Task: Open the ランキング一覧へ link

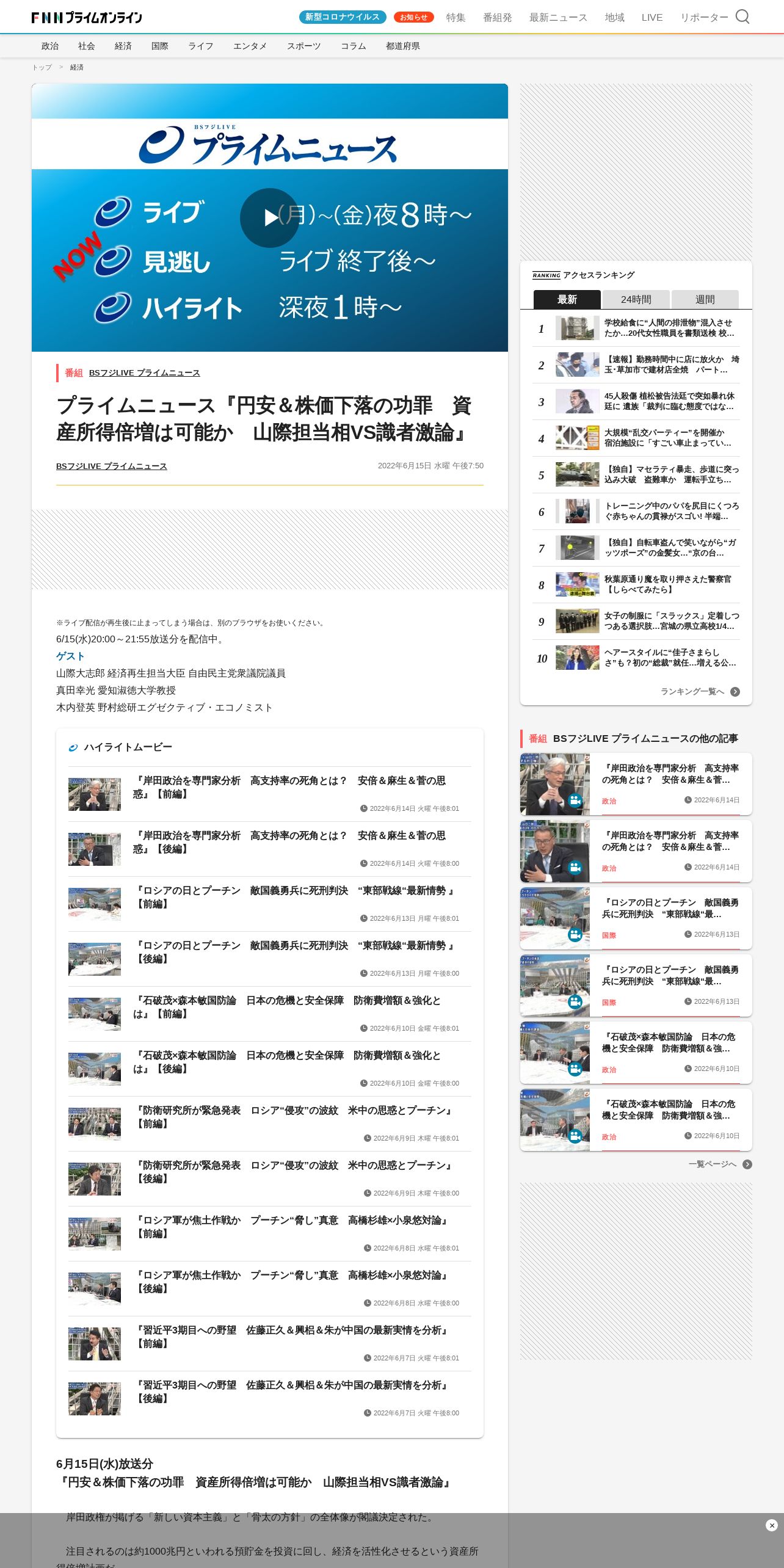Action: [700, 691]
